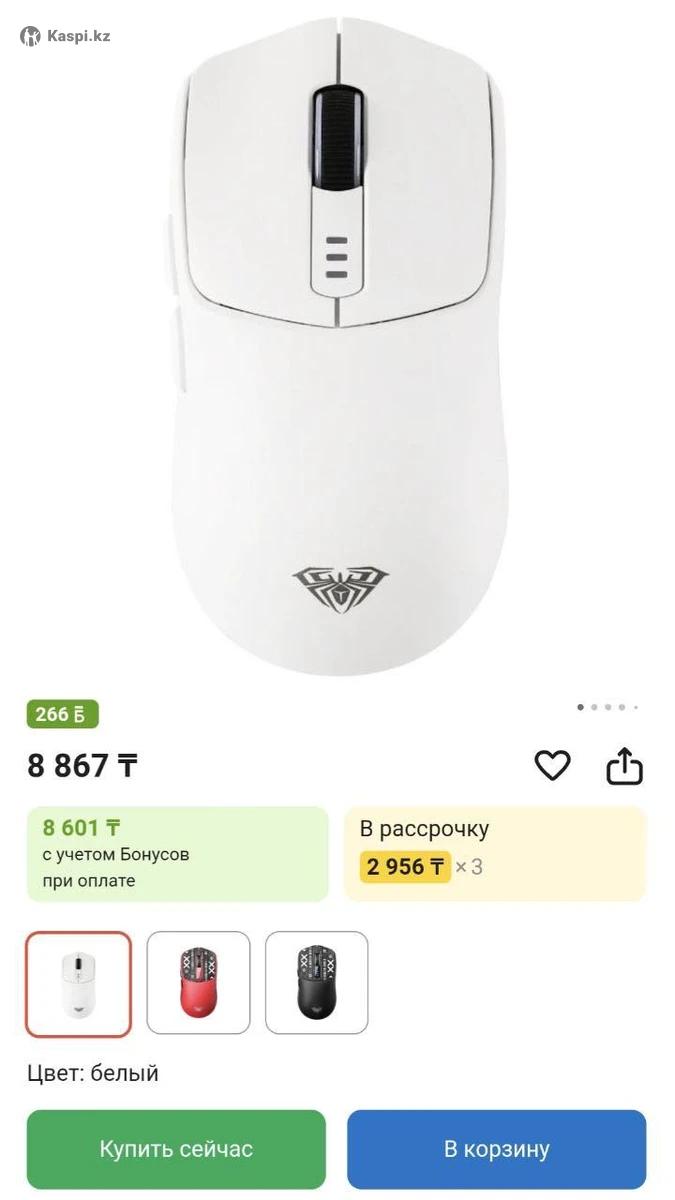Viewport: 675px width, 1200px height.
Task: Add the mouse to cart via В корзину
Action: pyautogui.click(x=496, y=1149)
